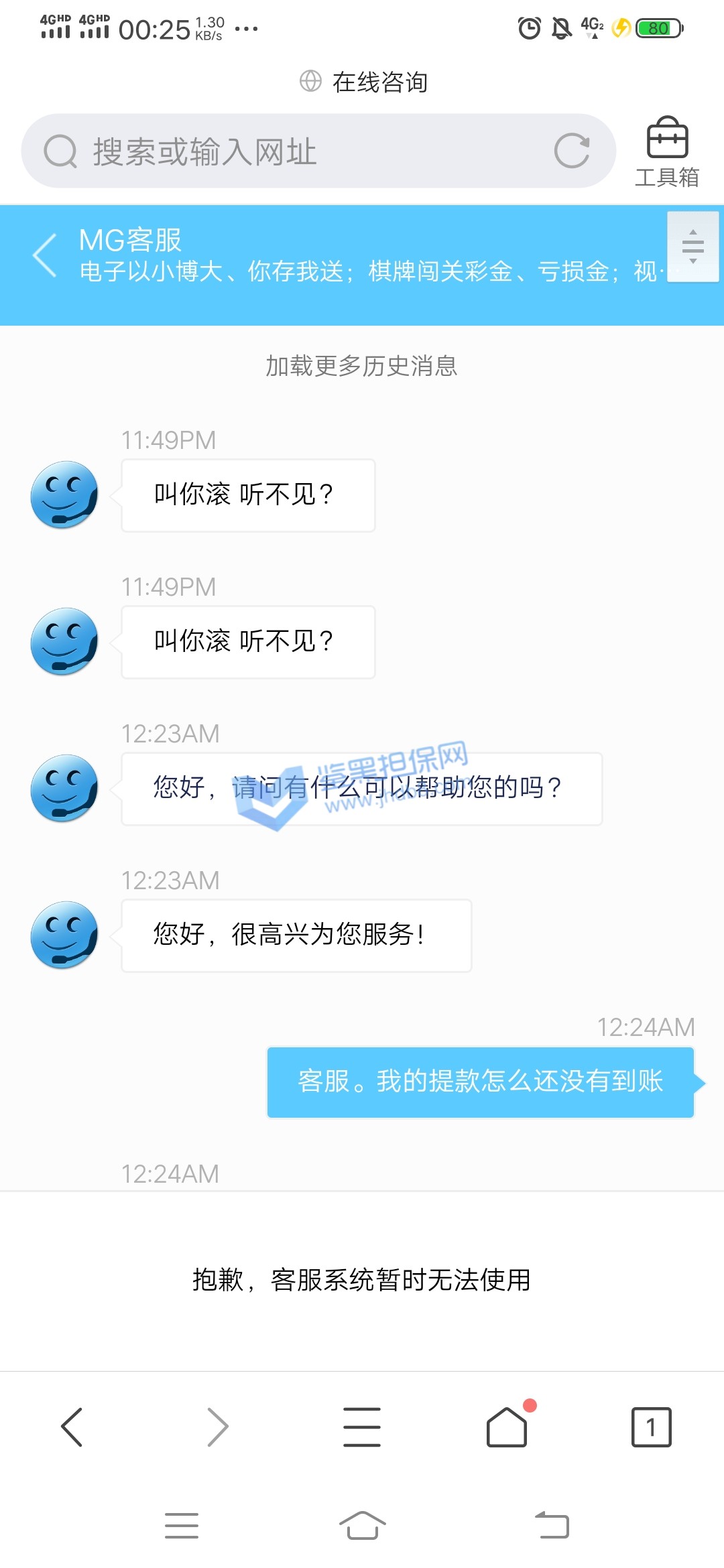Go forward to the next browser page
The image size is (724, 1568).
(218, 1427)
